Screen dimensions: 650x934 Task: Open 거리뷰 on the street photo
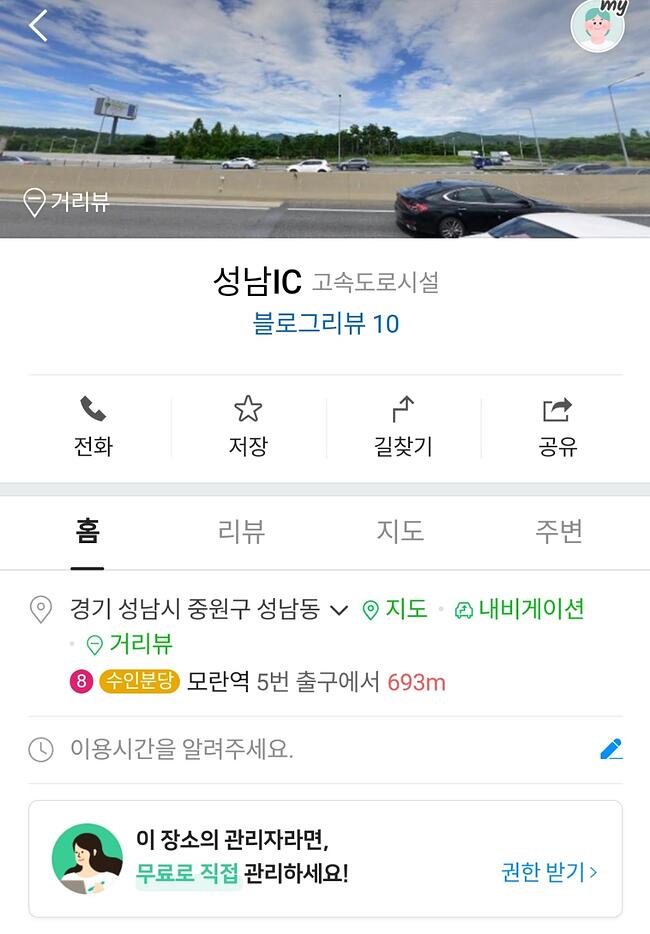coord(66,203)
